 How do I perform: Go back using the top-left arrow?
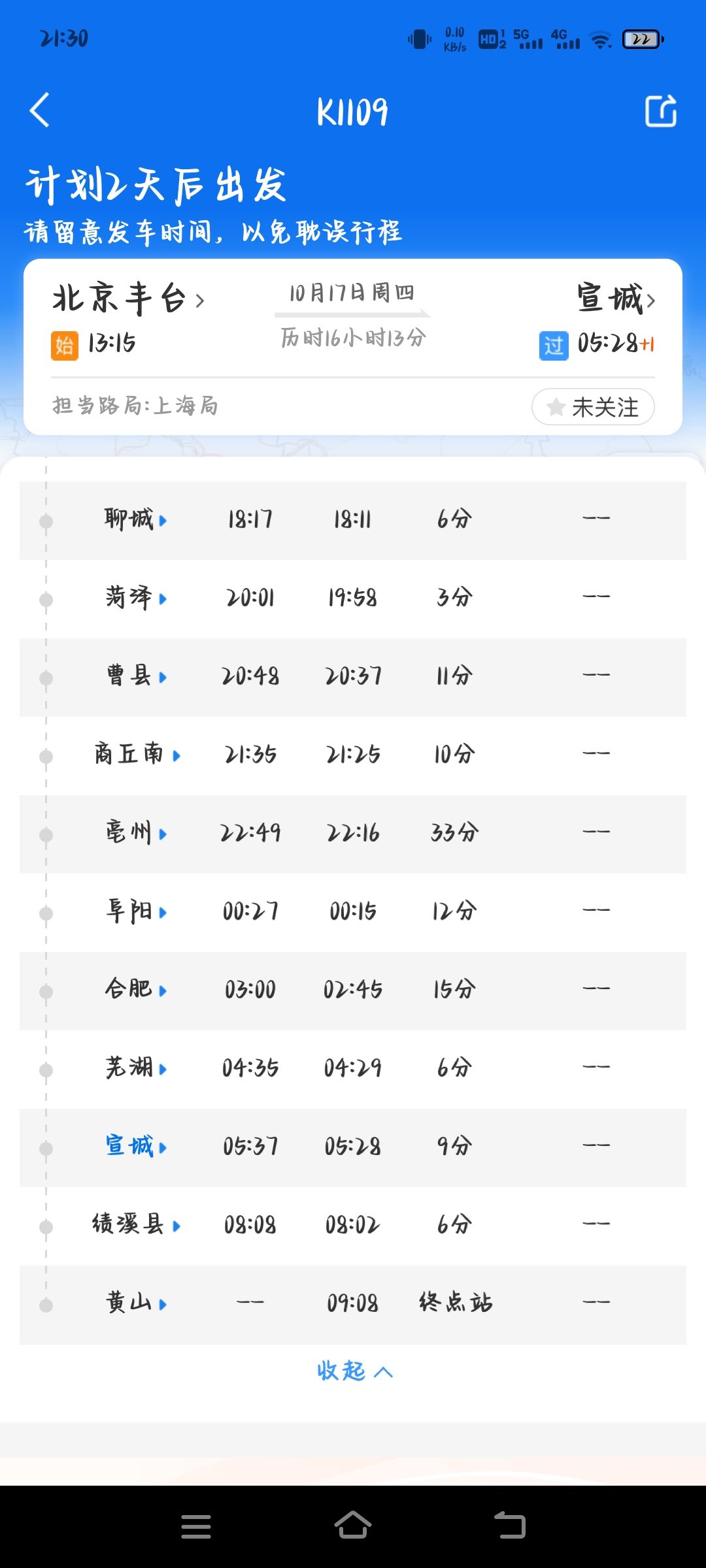pos(40,110)
